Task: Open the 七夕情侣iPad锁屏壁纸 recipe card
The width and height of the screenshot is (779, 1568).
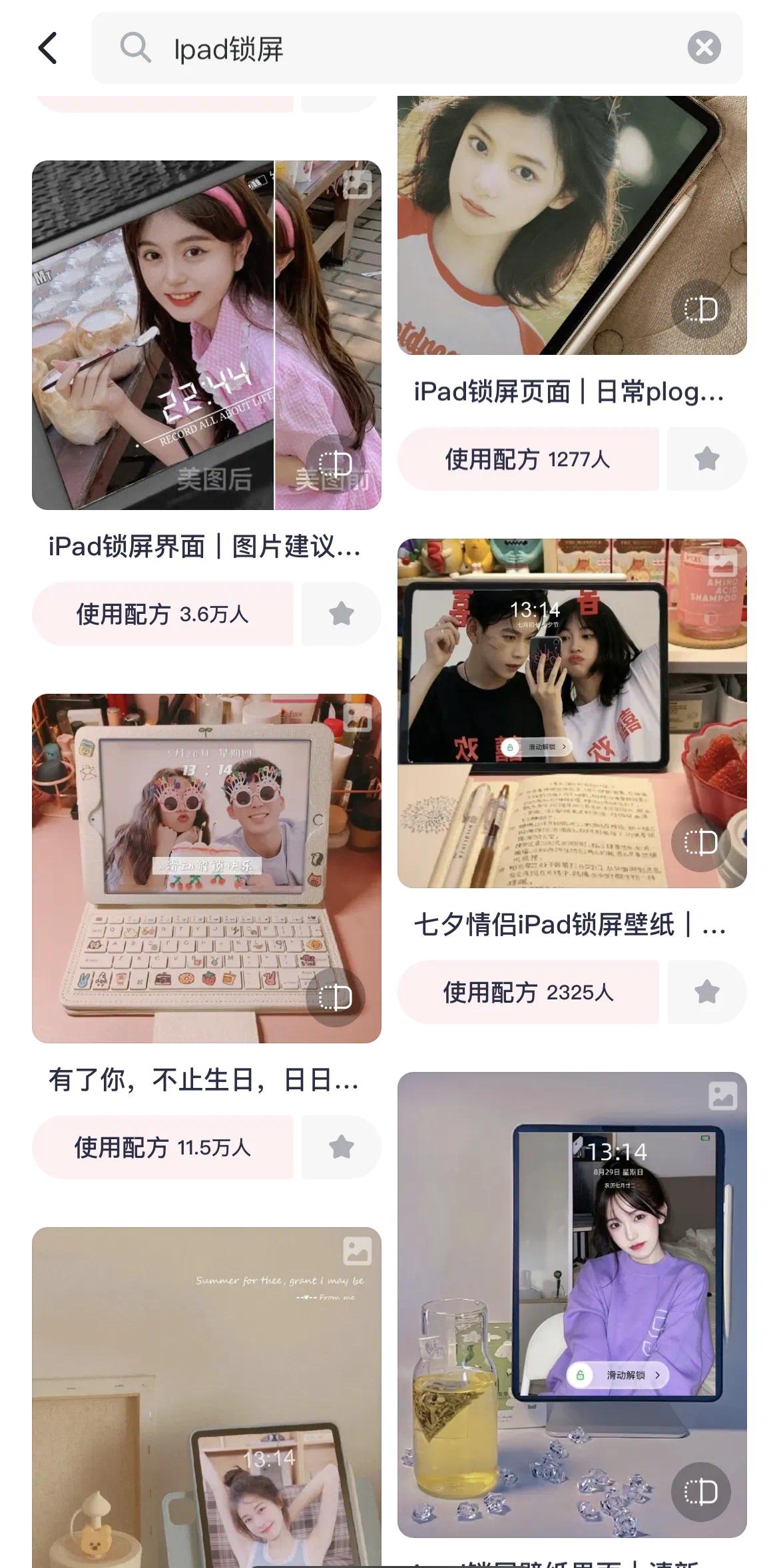Action: tap(572, 713)
